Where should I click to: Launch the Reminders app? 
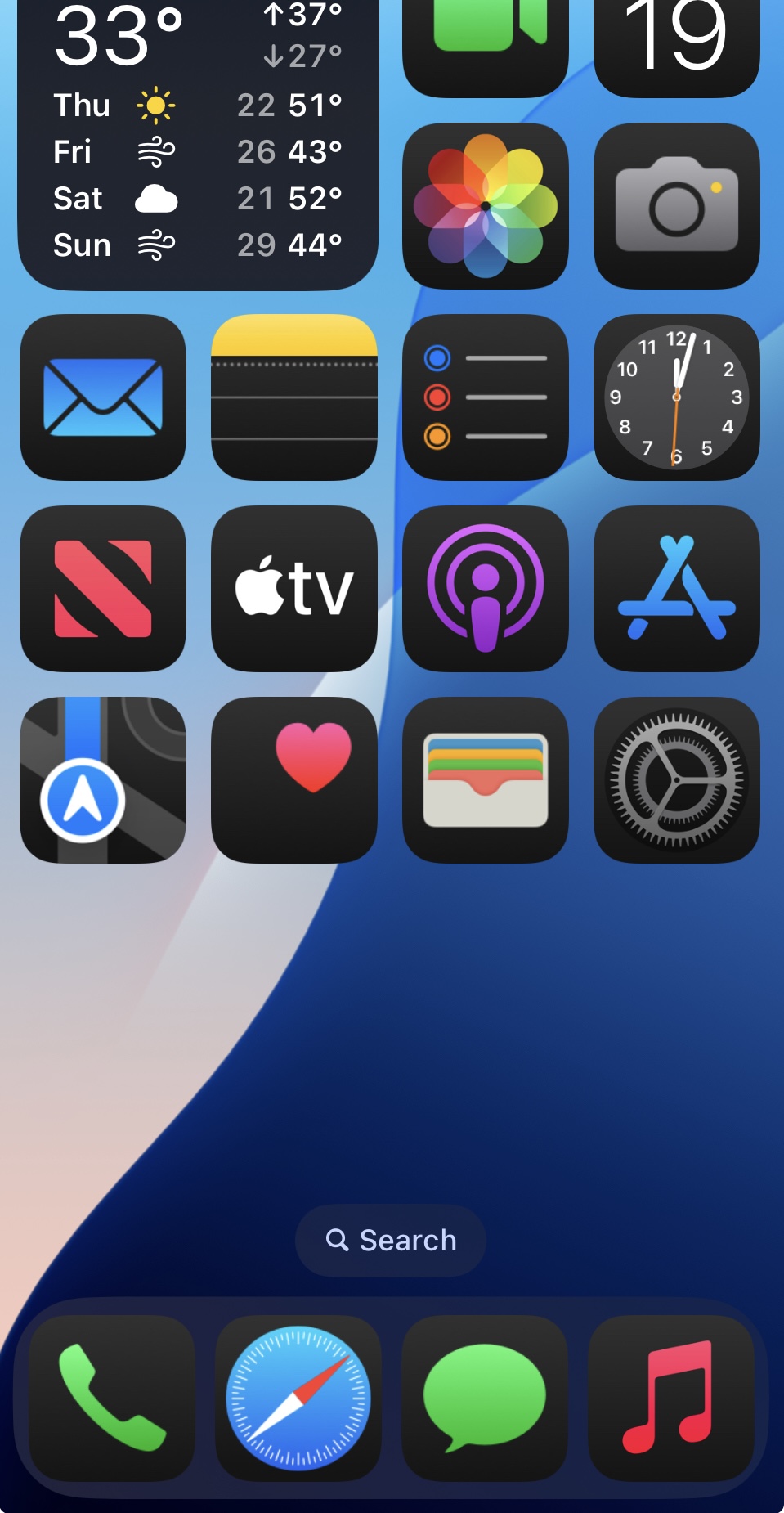tap(486, 397)
